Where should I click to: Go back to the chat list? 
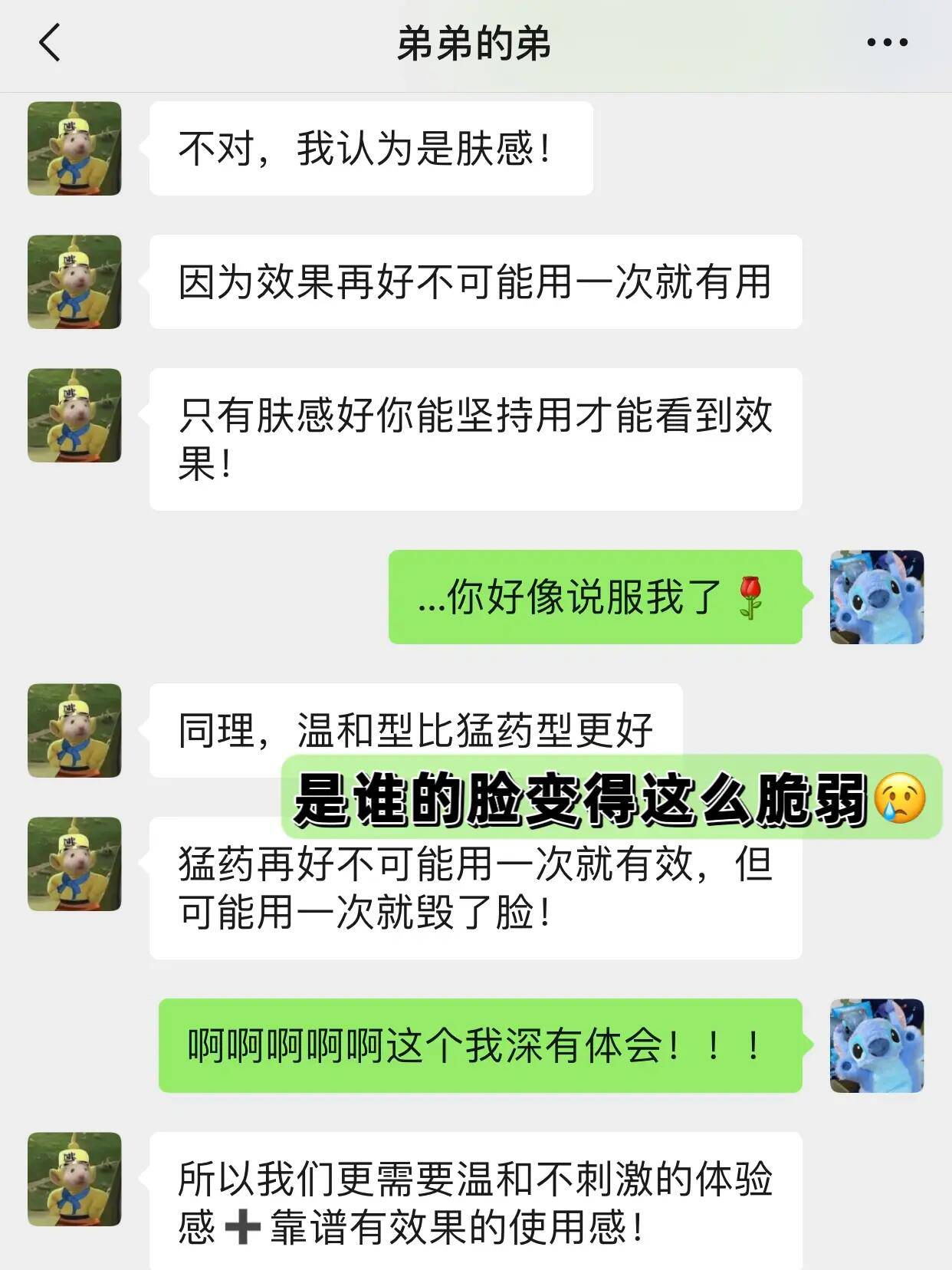(x=50, y=43)
